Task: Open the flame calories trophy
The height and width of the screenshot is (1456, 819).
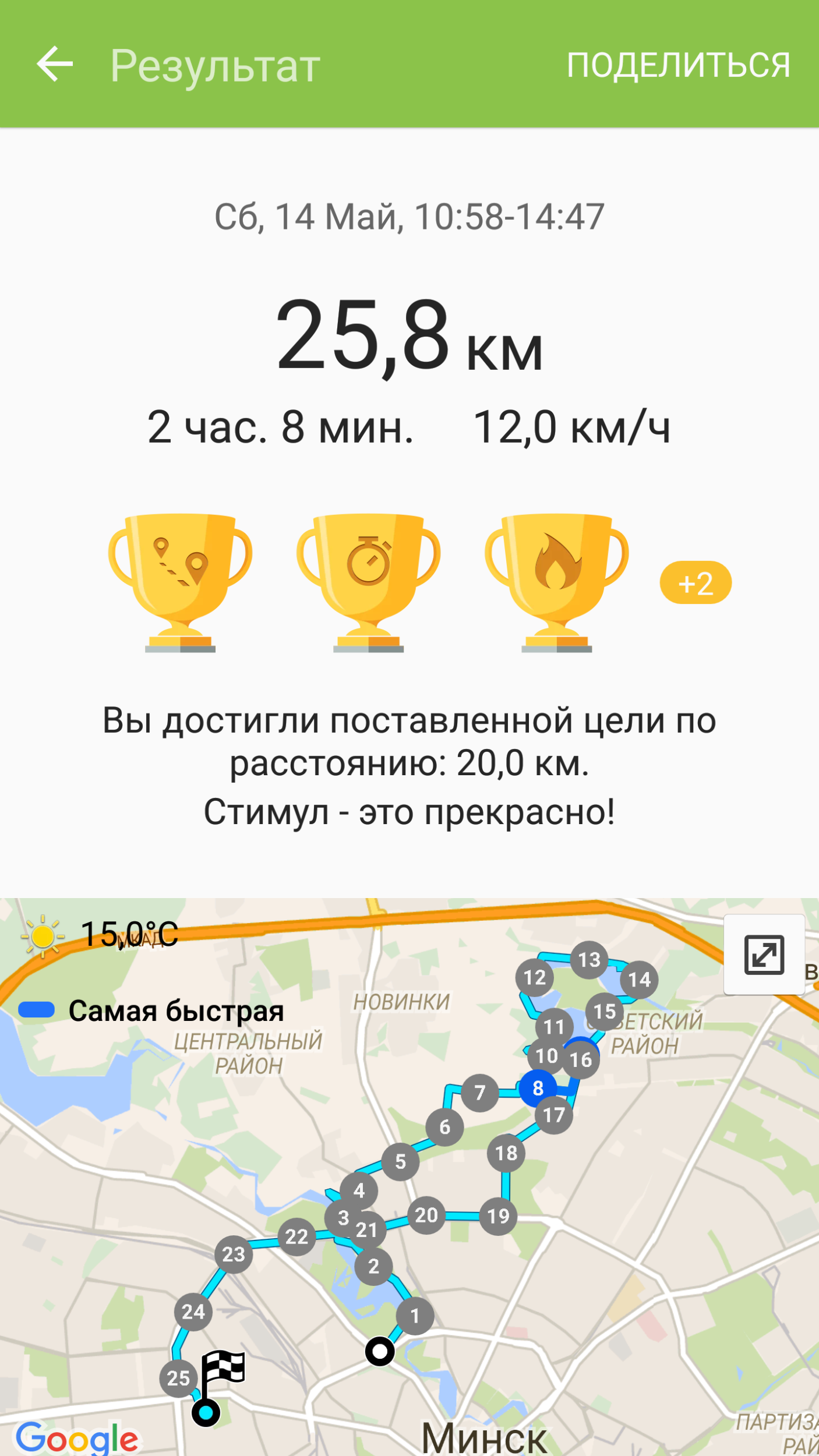Action: pyautogui.click(x=557, y=582)
